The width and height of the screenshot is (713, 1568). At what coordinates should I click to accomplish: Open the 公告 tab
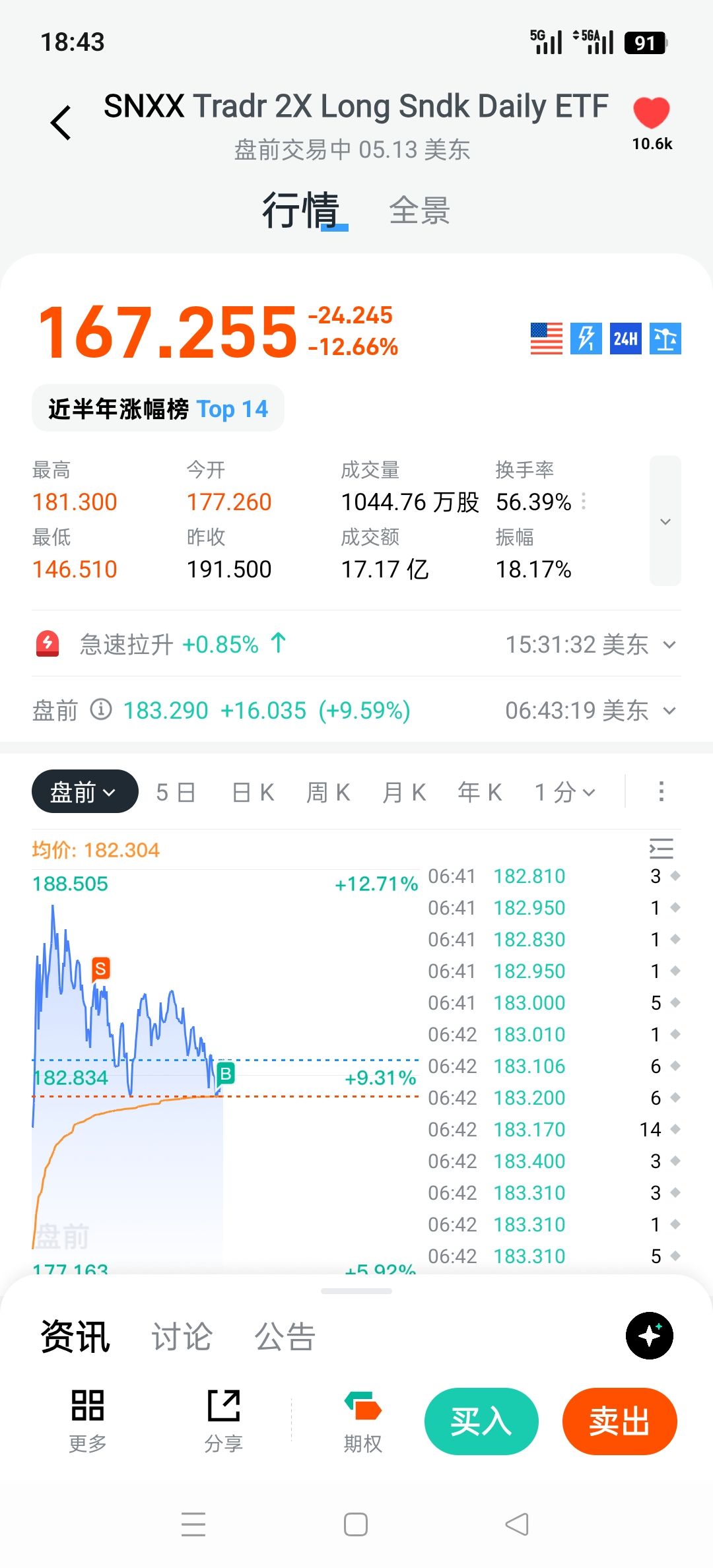click(285, 1336)
